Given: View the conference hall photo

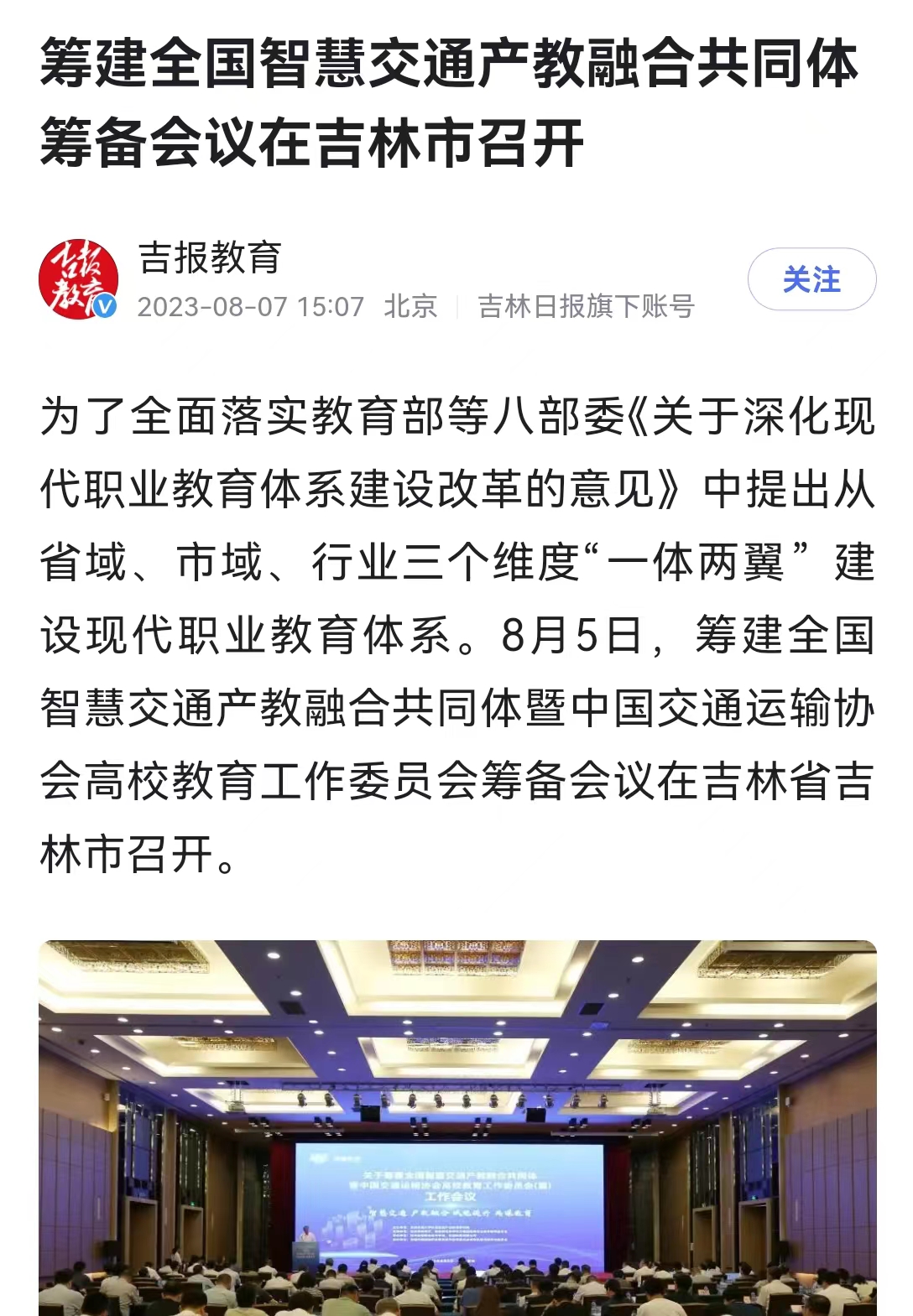Looking at the screenshot, I should tap(457, 1127).
